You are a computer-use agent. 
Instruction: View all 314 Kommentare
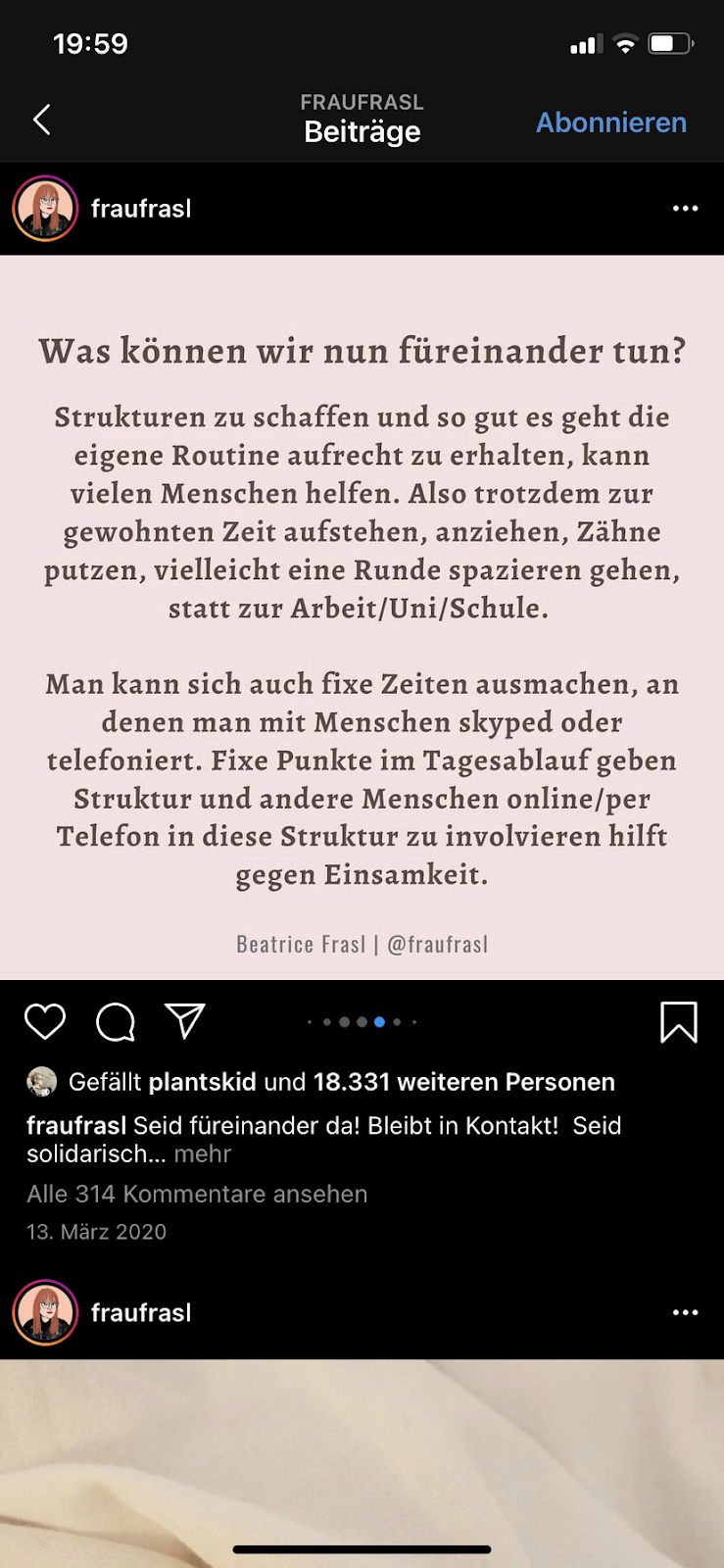(x=197, y=1194)
